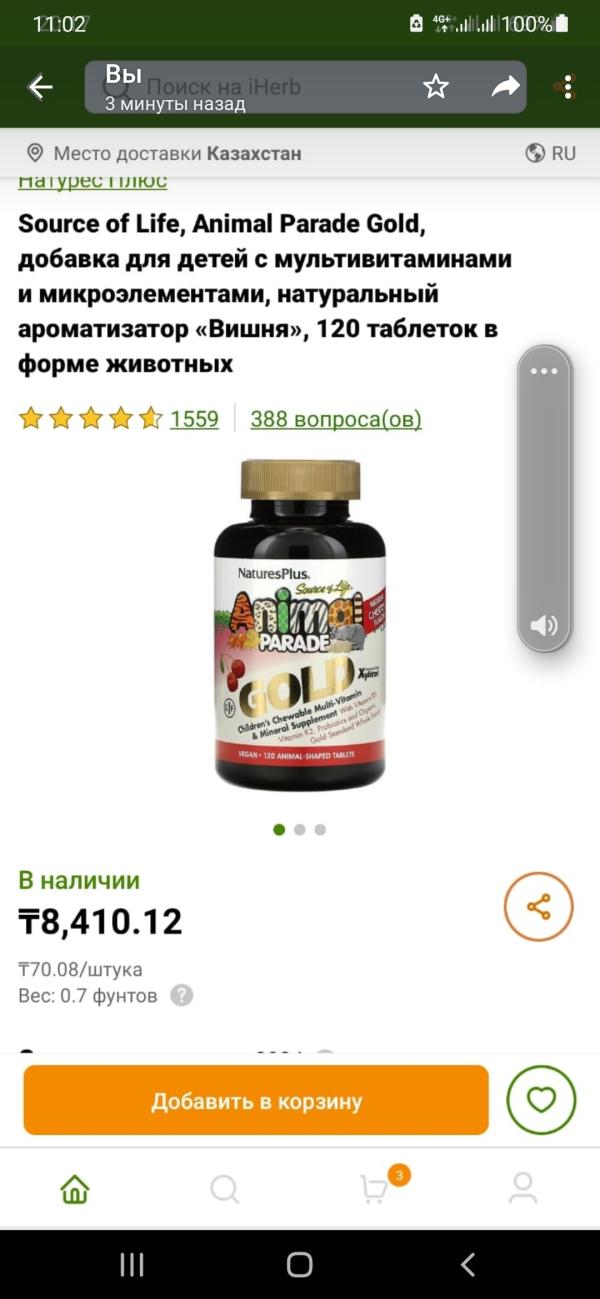Switch to the Search tab

tap(225, 1188)
